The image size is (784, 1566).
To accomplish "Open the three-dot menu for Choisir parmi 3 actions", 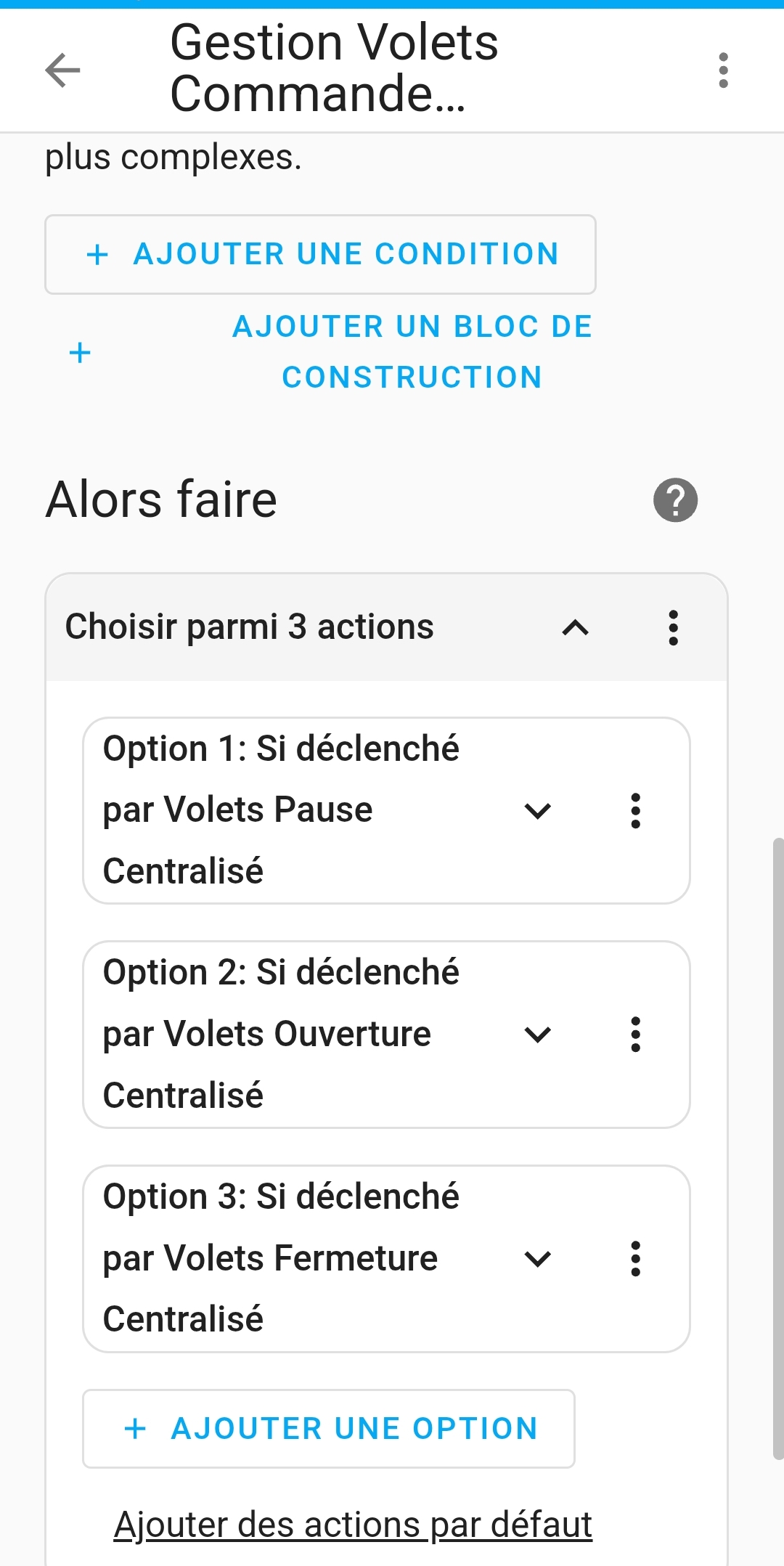I will click(x=674, y=627).
